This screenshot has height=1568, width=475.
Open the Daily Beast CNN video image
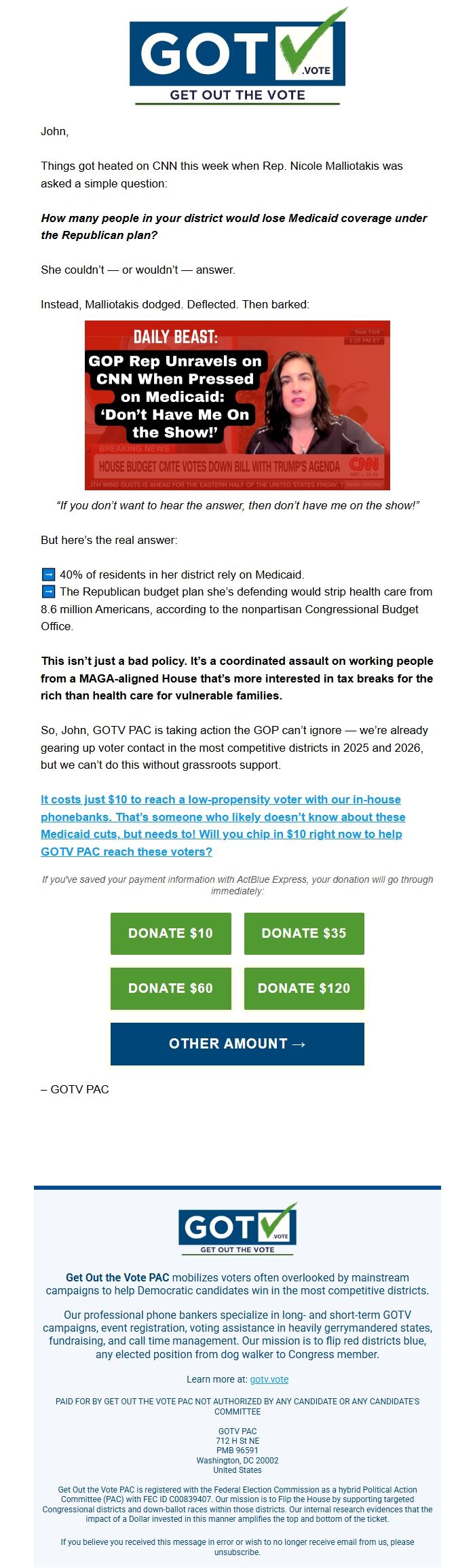tap(237, 405)
